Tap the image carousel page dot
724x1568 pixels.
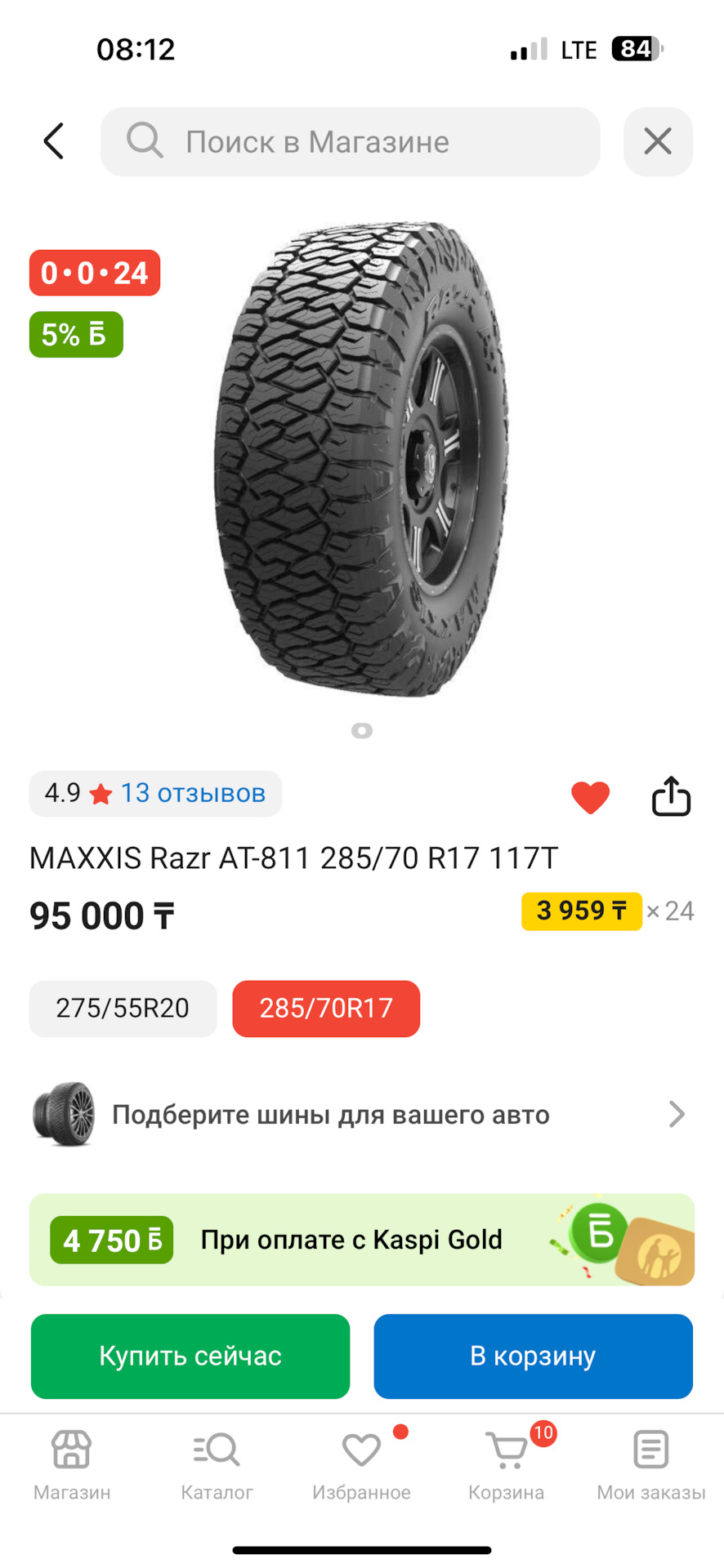click(361, 731)
